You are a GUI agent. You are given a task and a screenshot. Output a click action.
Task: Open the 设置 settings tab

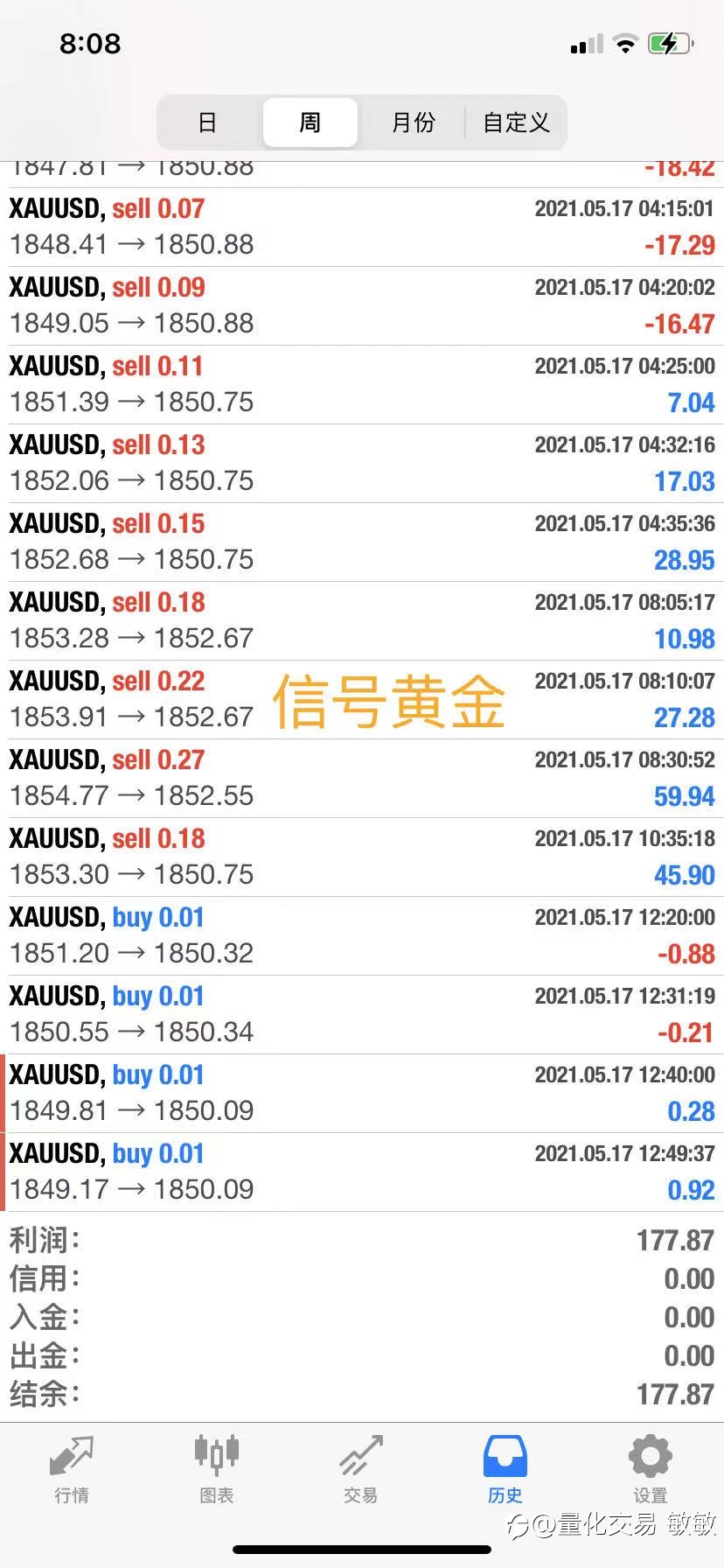point(651,1470)
